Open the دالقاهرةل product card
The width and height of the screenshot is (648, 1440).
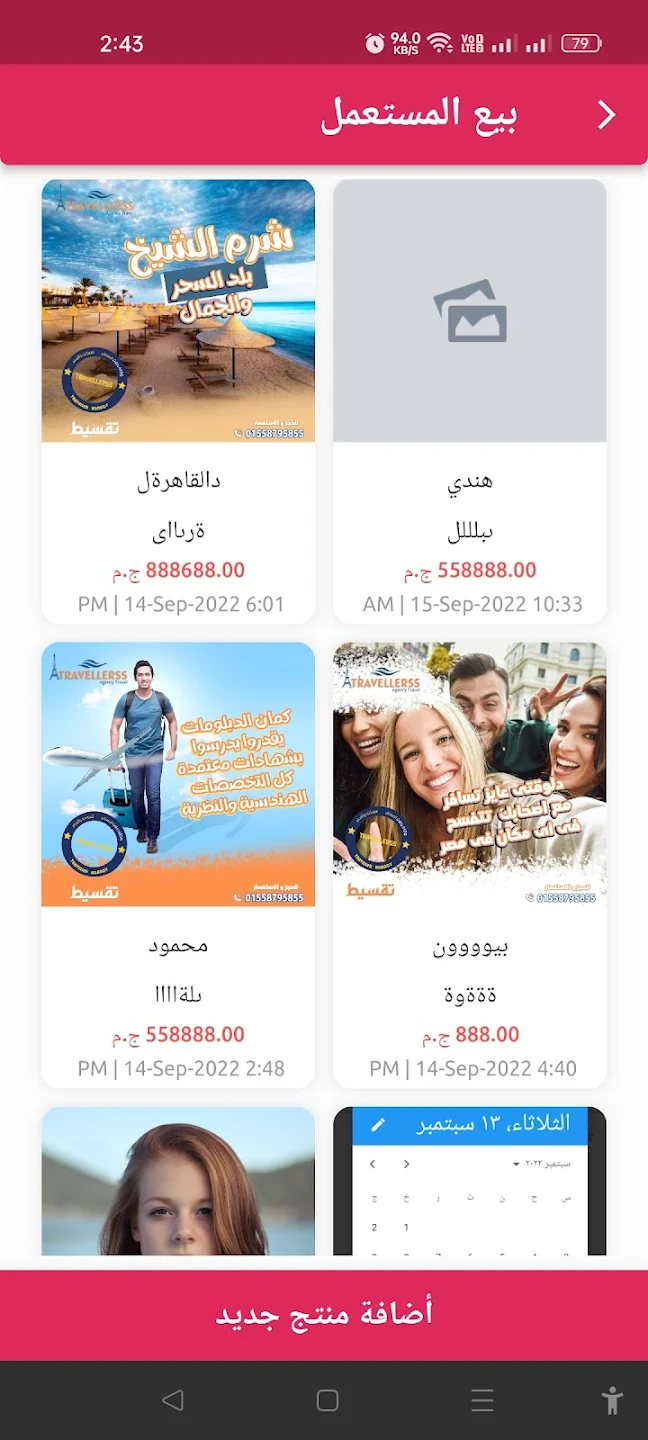[178, 400]
